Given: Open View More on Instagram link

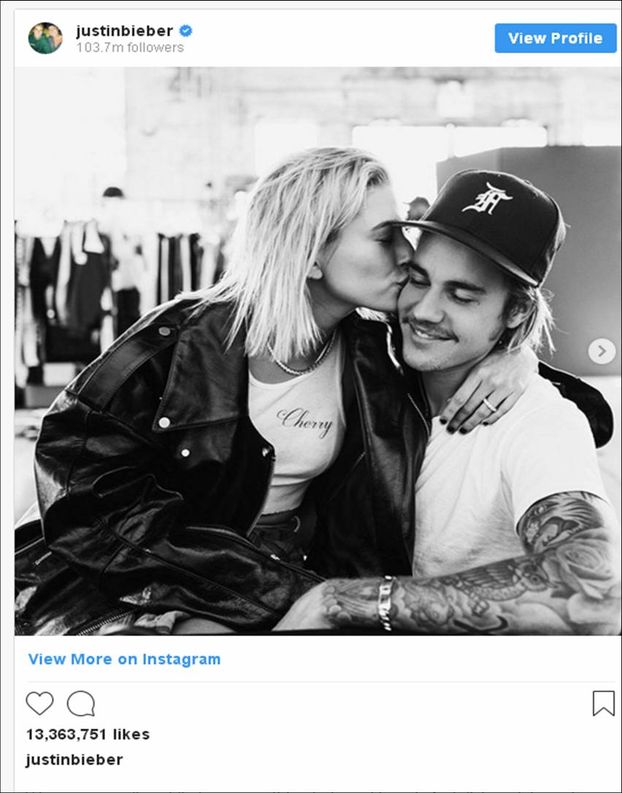Looking at the screenshot, I should pyautogui.click(x=124, y=659).
